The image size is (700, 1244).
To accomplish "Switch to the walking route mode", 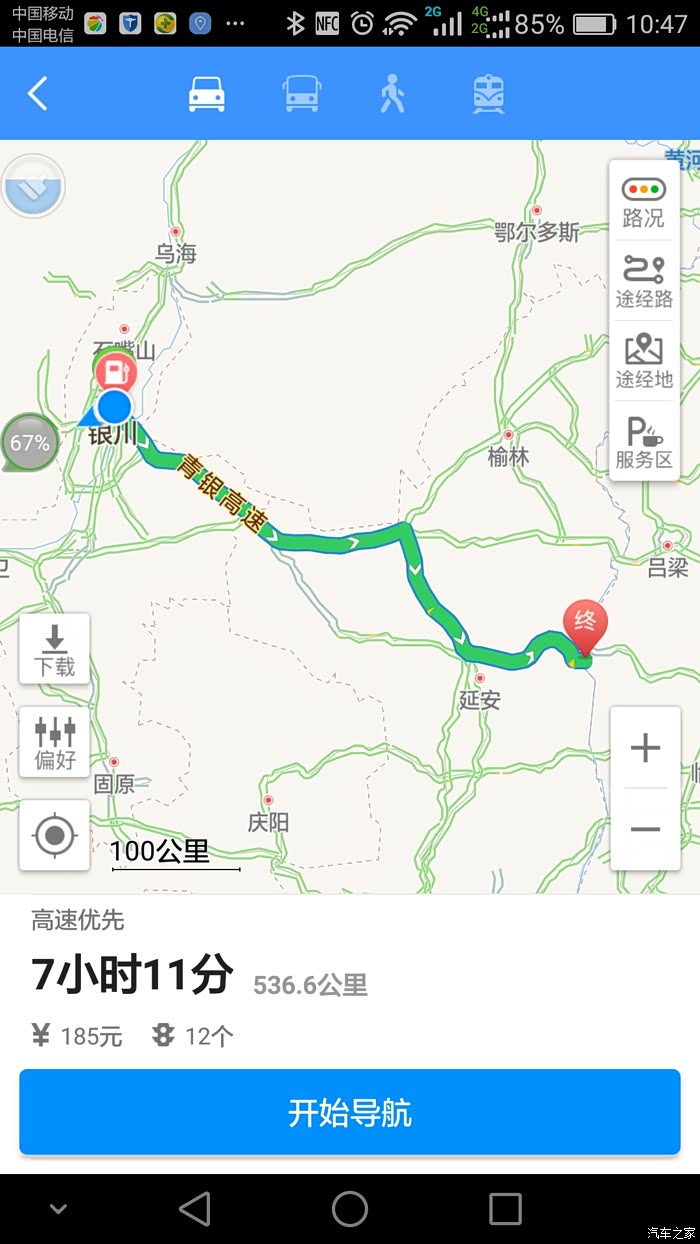I will click(392, 94).
